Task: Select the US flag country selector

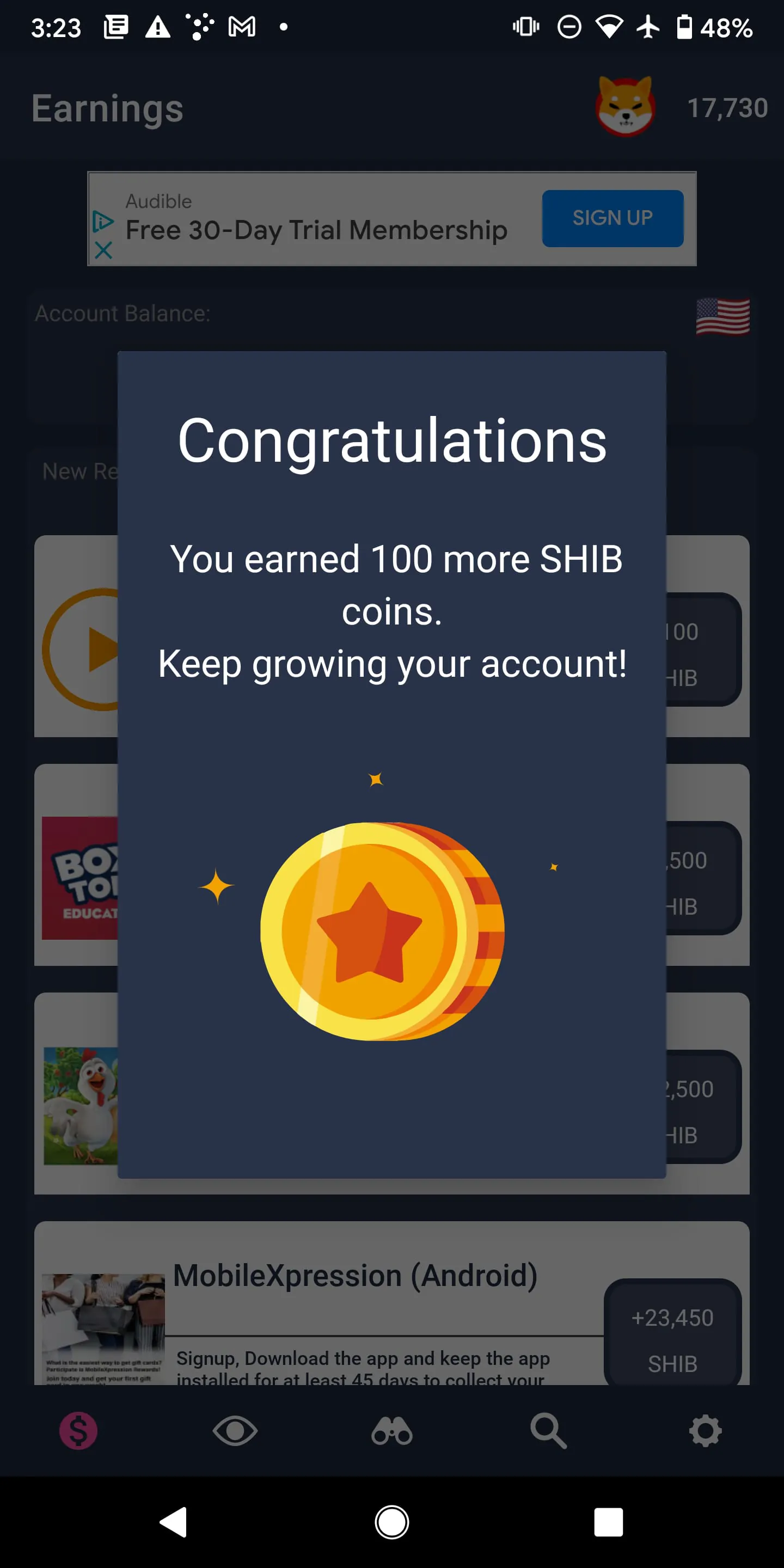Action: coord(722,316)
